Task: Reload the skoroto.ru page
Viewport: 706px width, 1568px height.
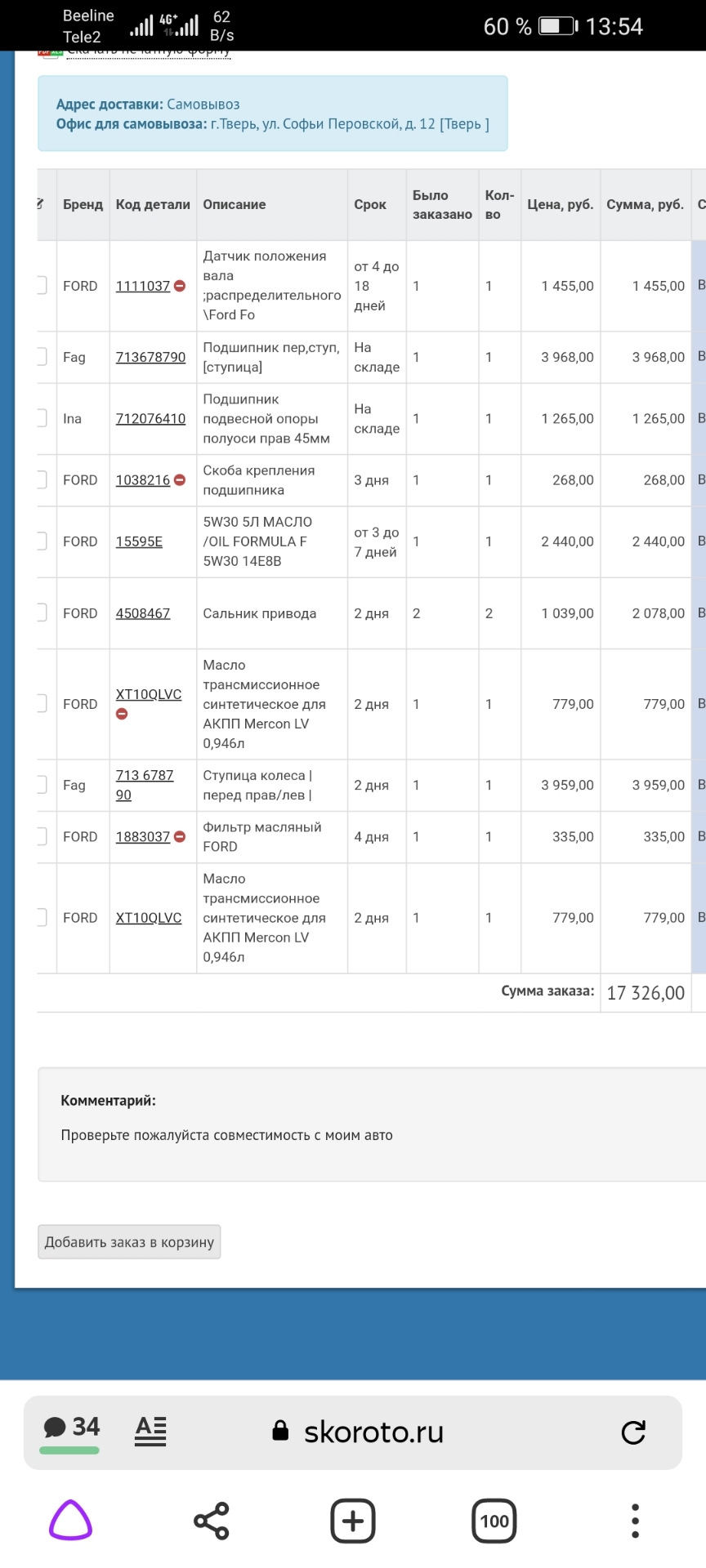Action: [x=633, y=1432]
